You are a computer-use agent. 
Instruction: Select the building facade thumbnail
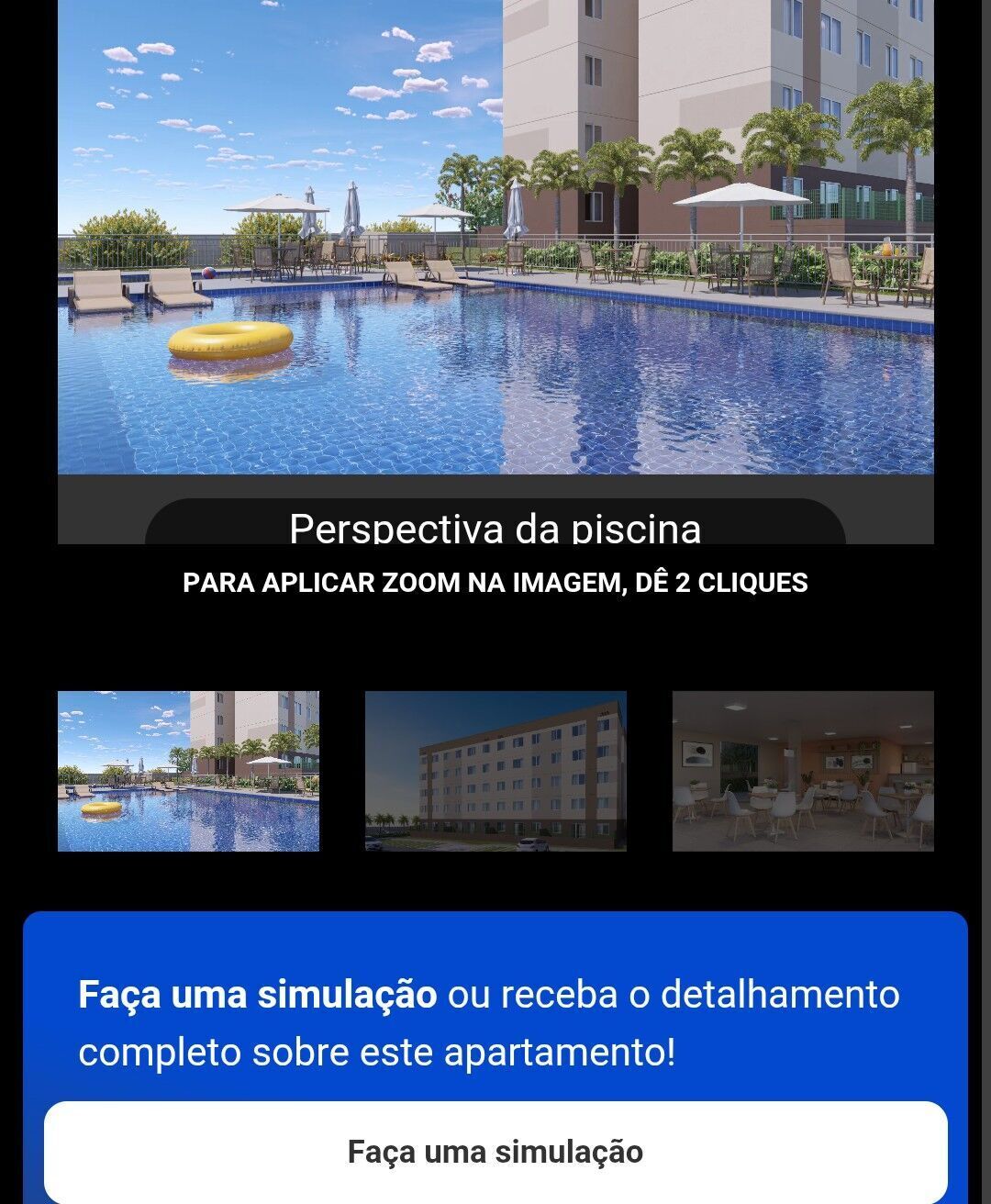tap(495, 771)
